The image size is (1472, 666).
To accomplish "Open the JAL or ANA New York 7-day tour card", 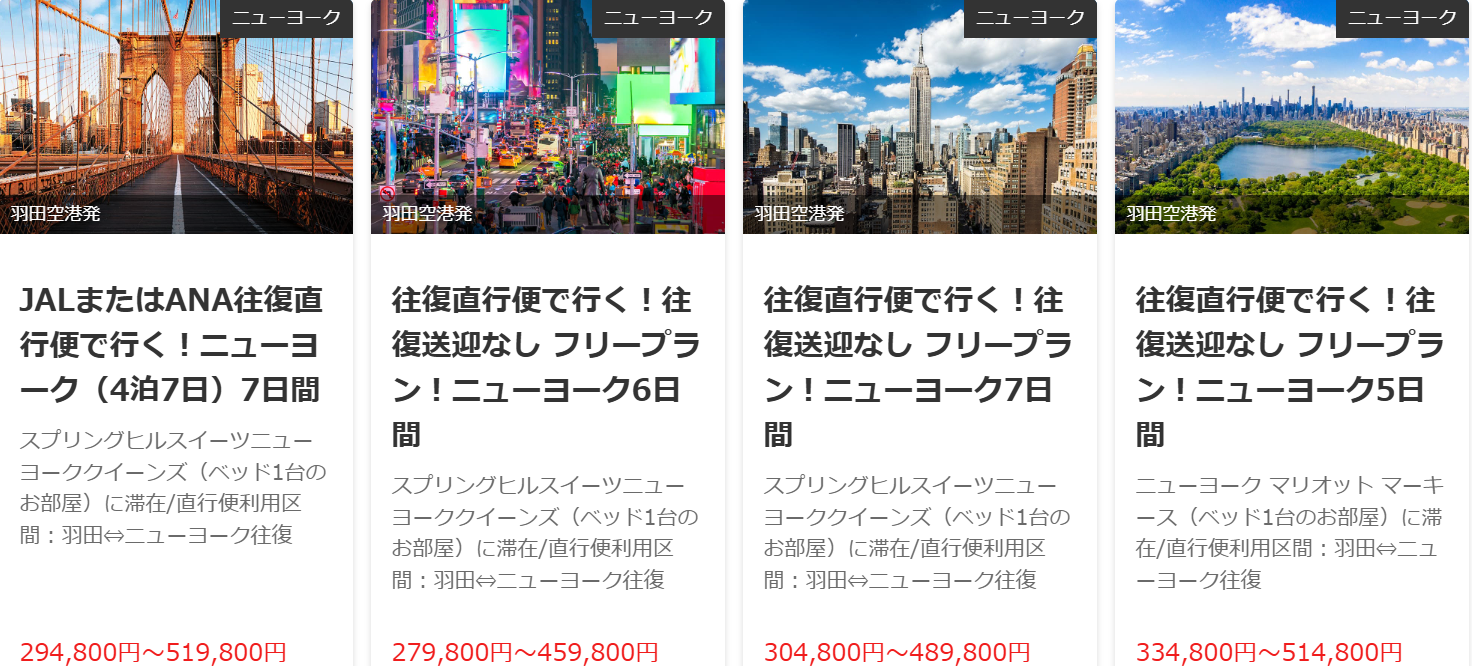I will click(x=172, y=344).
